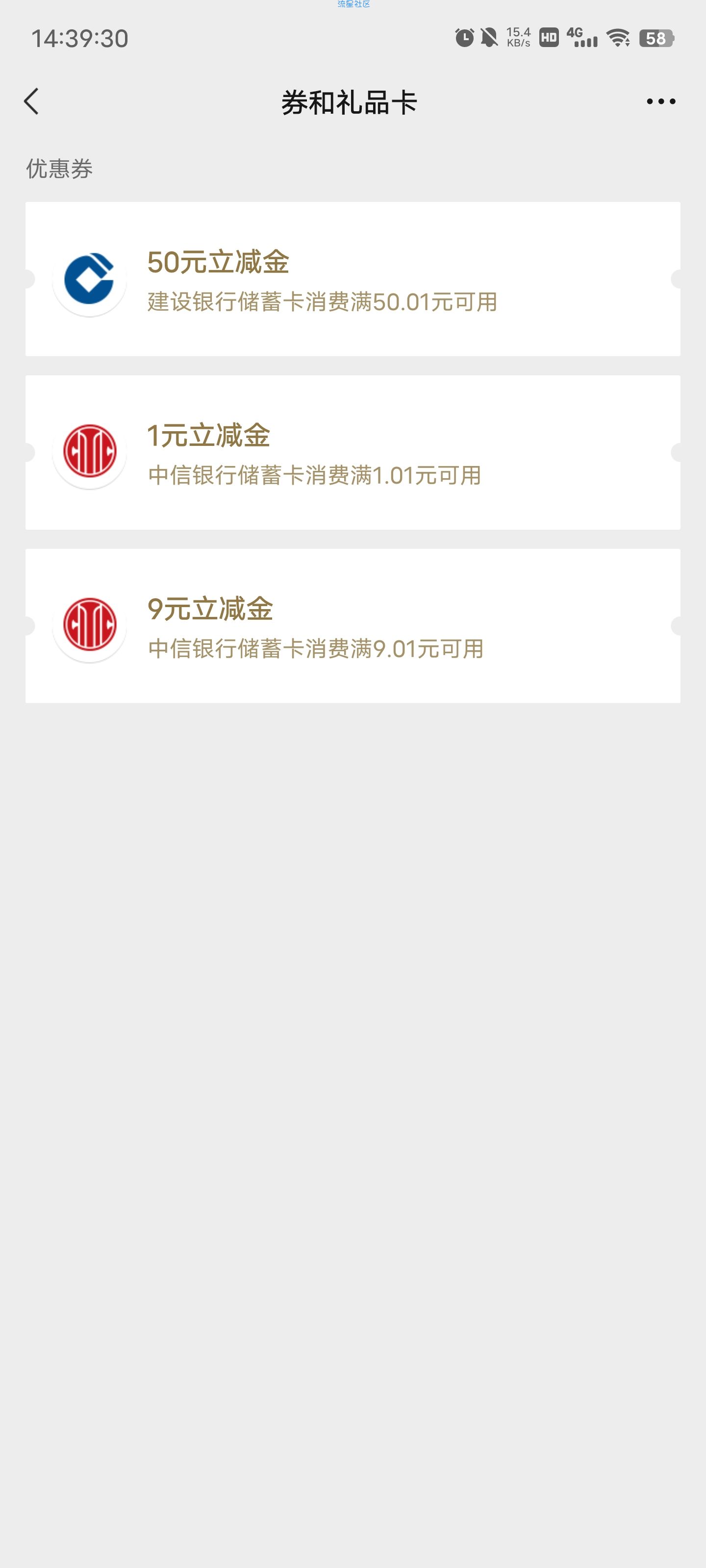Screen dimensions: 706x1568
Task: Open the three-dot overflow menu
Action: 661,101
